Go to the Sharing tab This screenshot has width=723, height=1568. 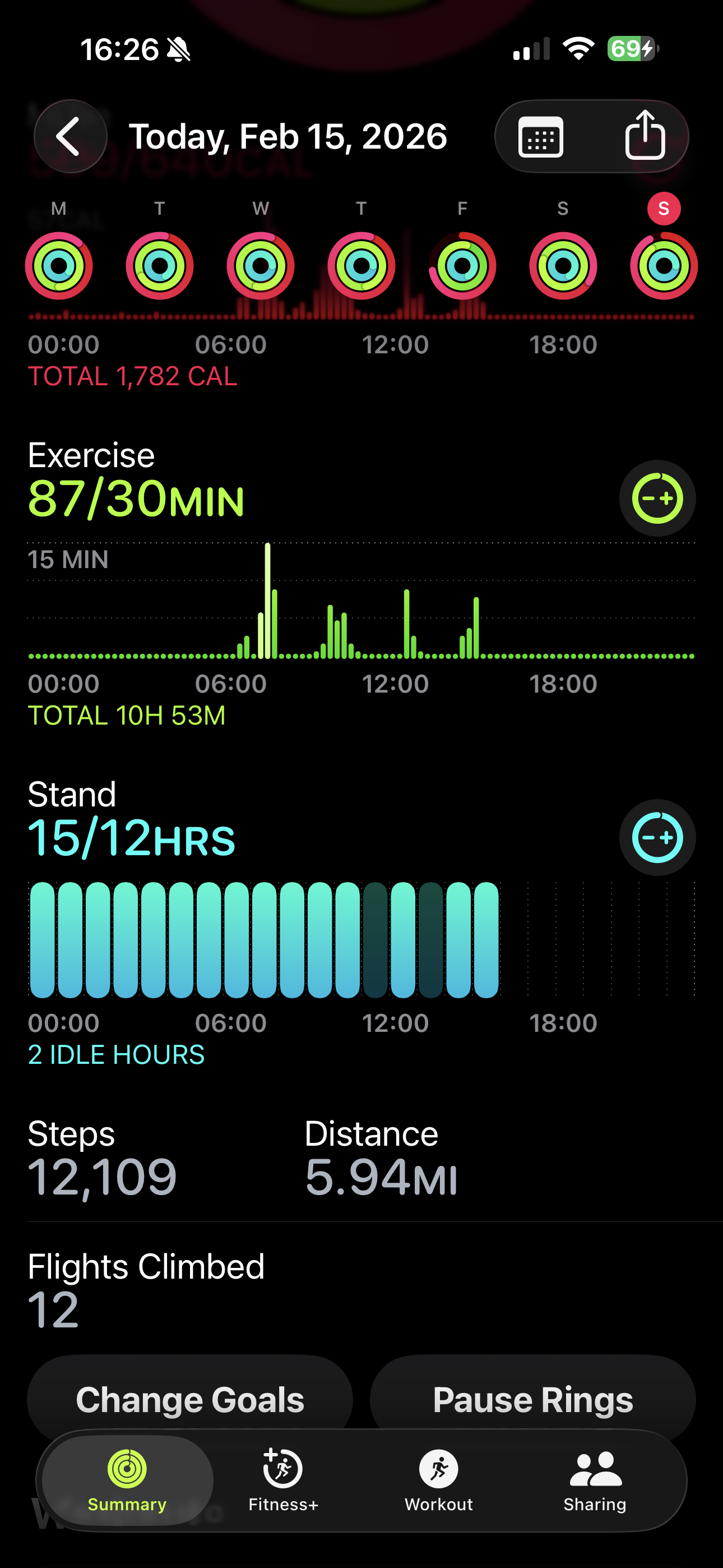(595, 1481)
